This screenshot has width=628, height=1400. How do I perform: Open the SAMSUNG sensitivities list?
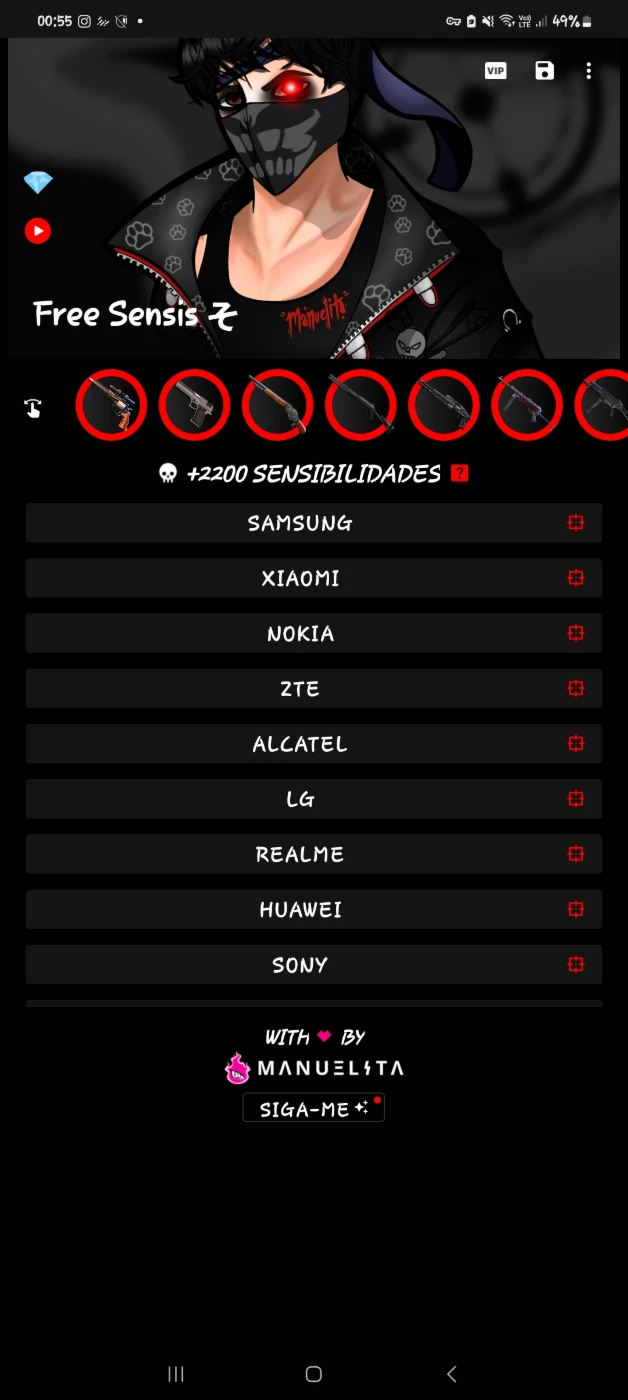pos(314,523)
